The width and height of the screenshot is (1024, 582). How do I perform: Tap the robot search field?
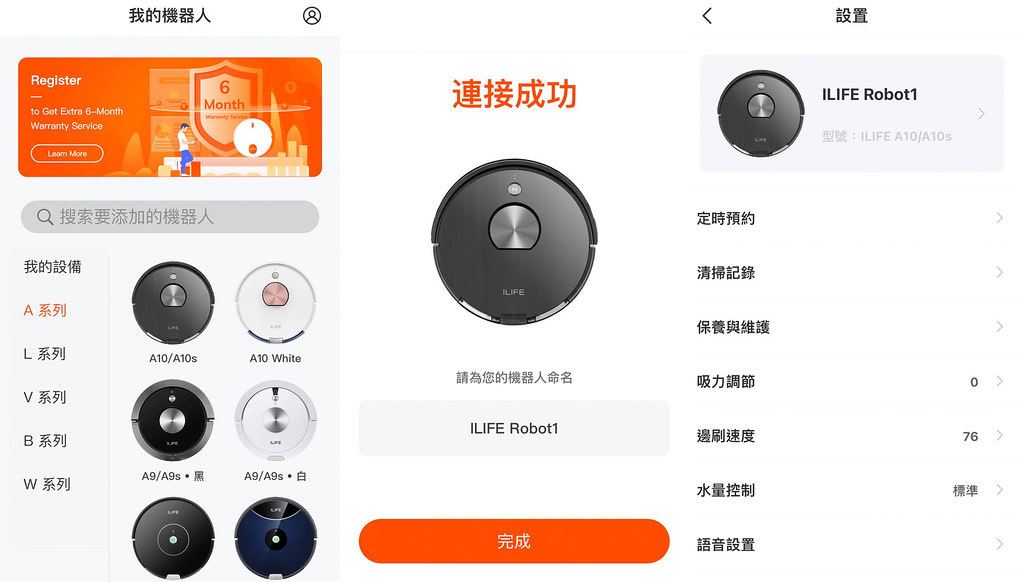pyautogui.click(x=170, y=217)
